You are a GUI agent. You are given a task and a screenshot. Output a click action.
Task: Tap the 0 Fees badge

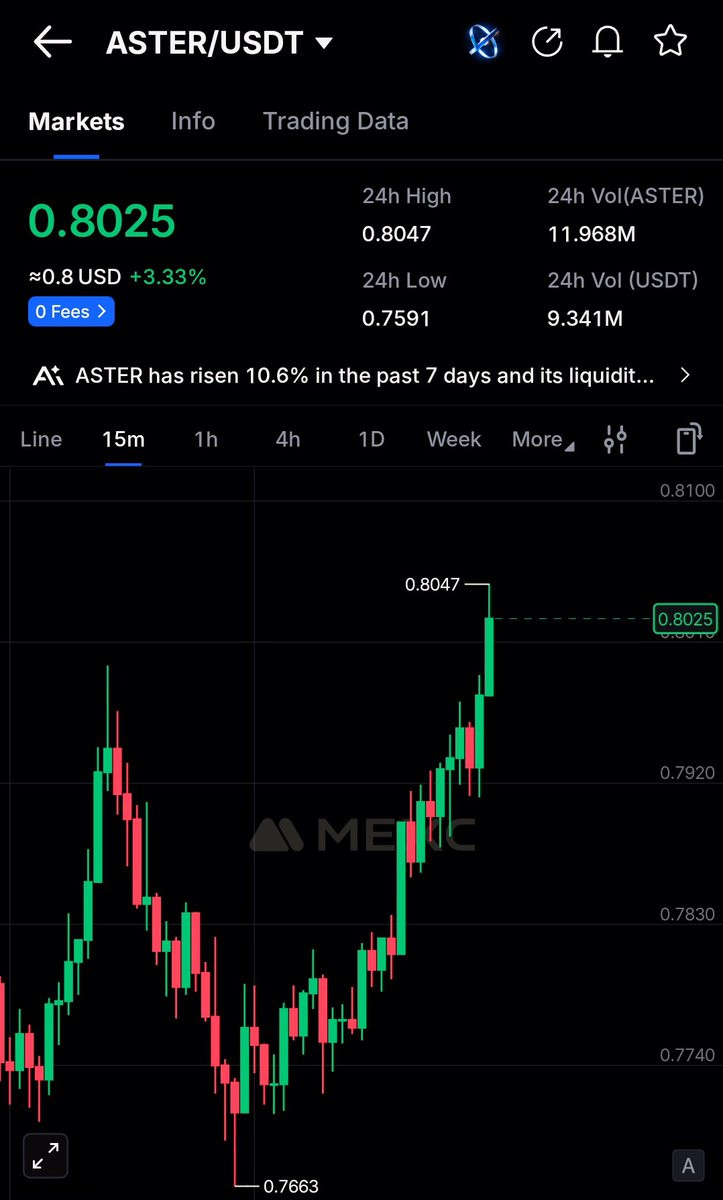click(x=71, y=312)
